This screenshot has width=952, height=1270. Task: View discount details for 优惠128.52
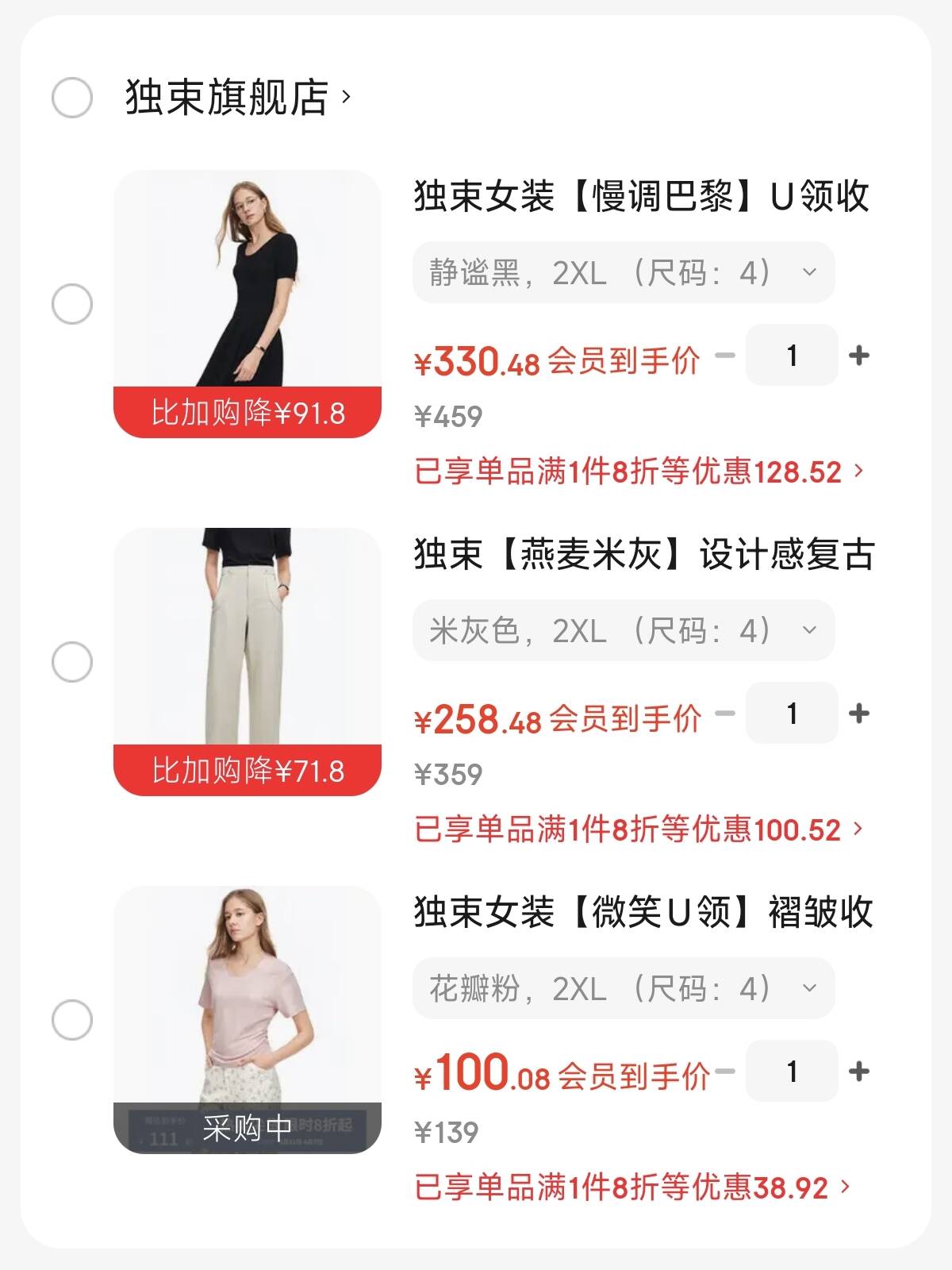pyautogui.click(x=639, y=471)
